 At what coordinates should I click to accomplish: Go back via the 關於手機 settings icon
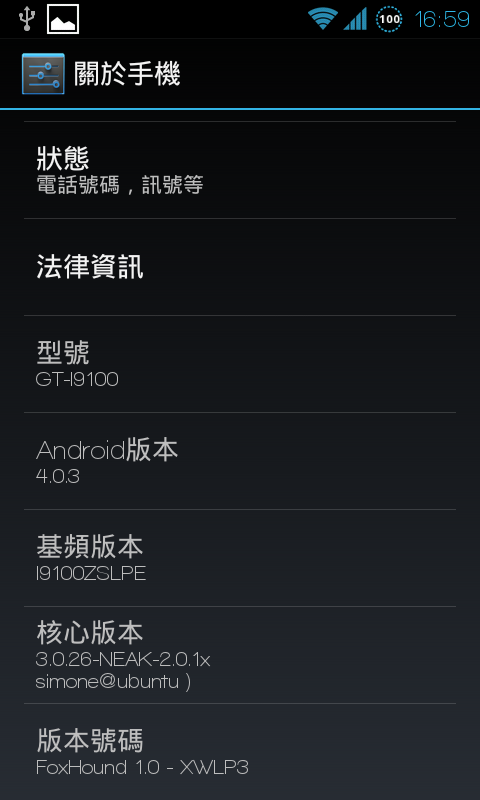pos(43,73)
